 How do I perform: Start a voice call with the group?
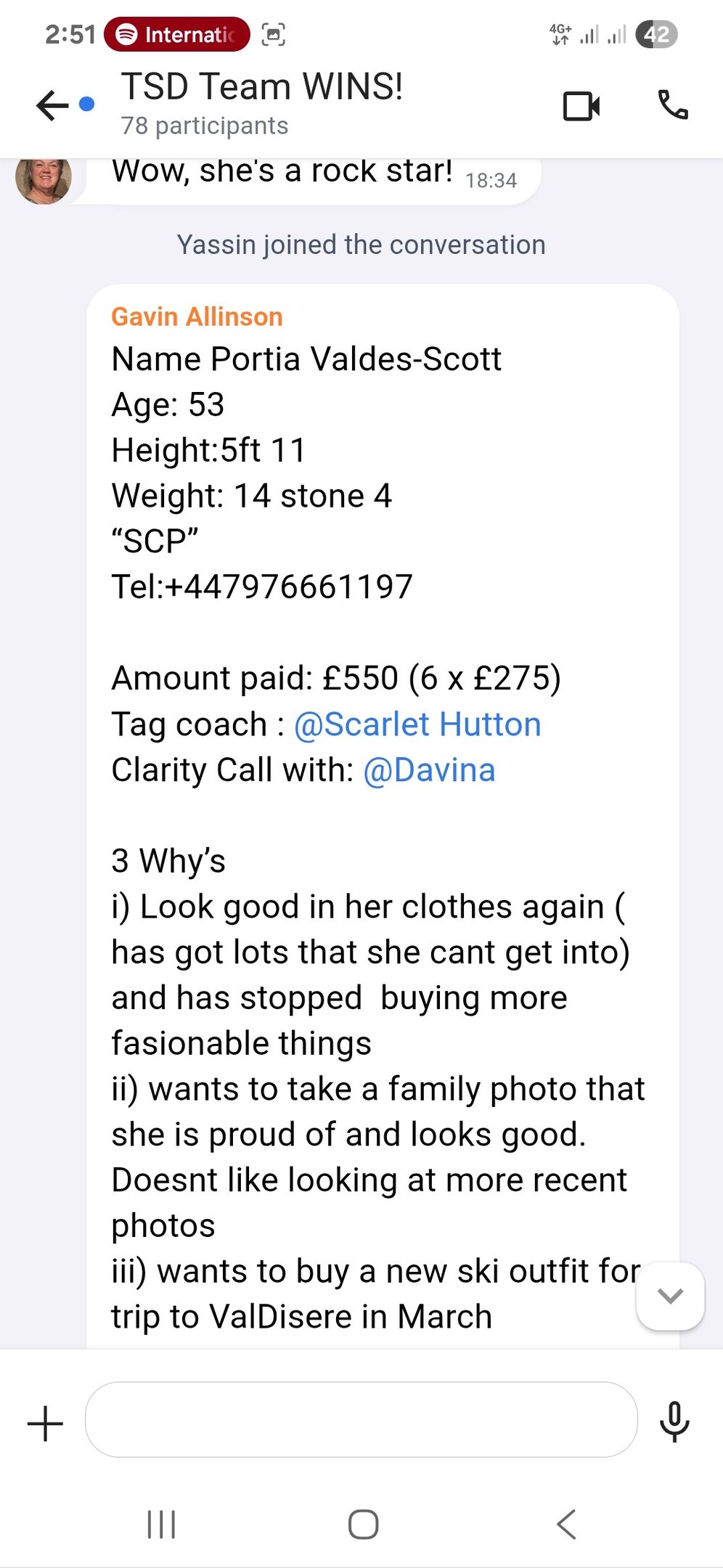[x=672, y=105]
